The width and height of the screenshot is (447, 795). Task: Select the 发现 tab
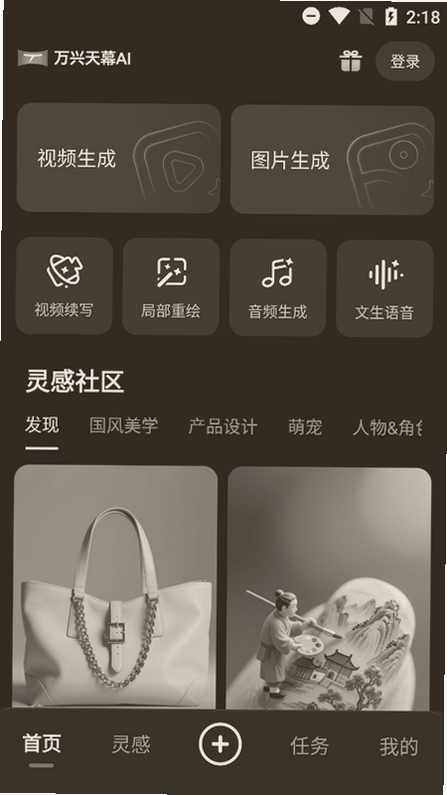click(42, 425)
